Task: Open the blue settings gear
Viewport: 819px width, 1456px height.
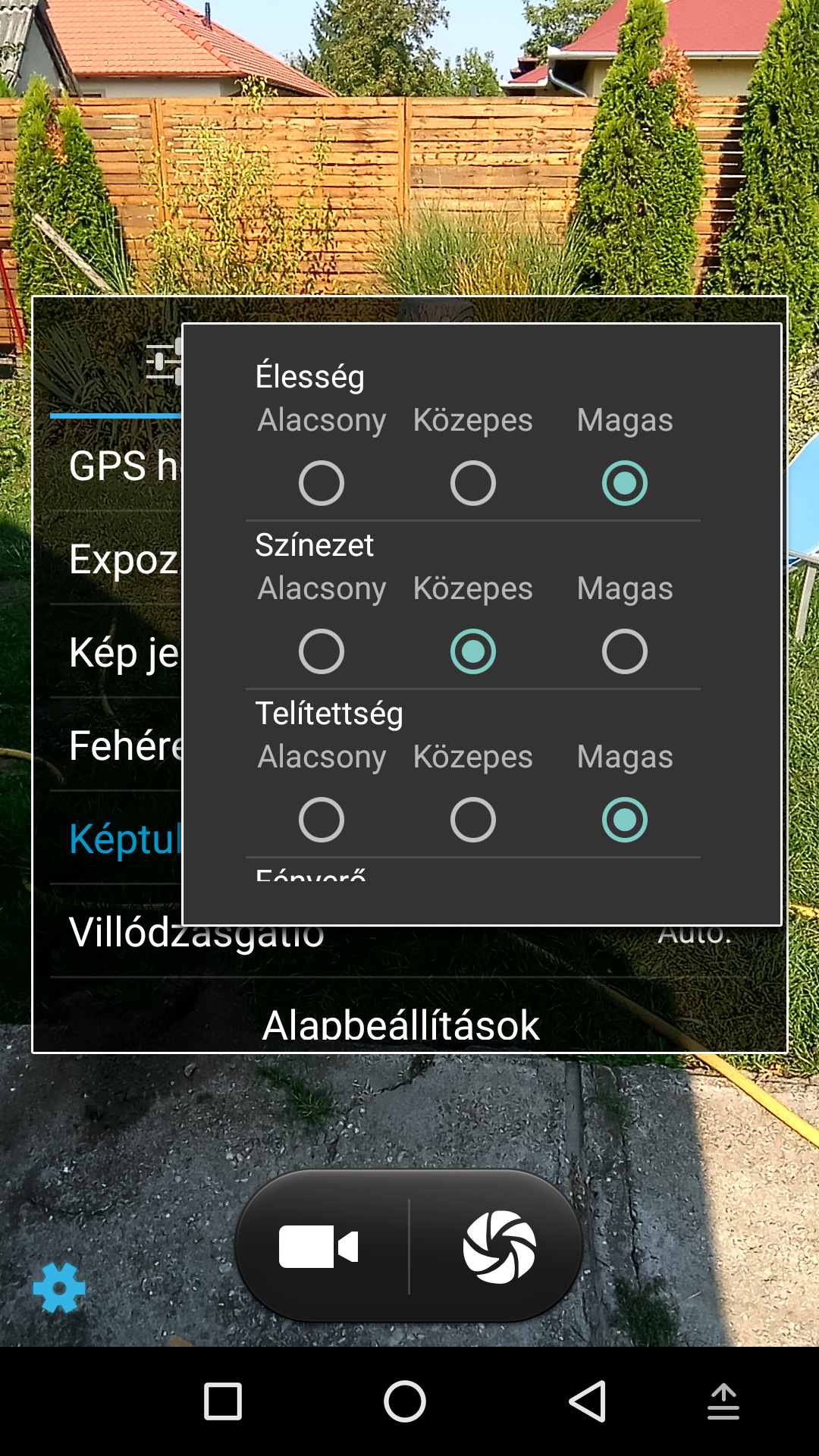Action: click(x=59, y=1288)
